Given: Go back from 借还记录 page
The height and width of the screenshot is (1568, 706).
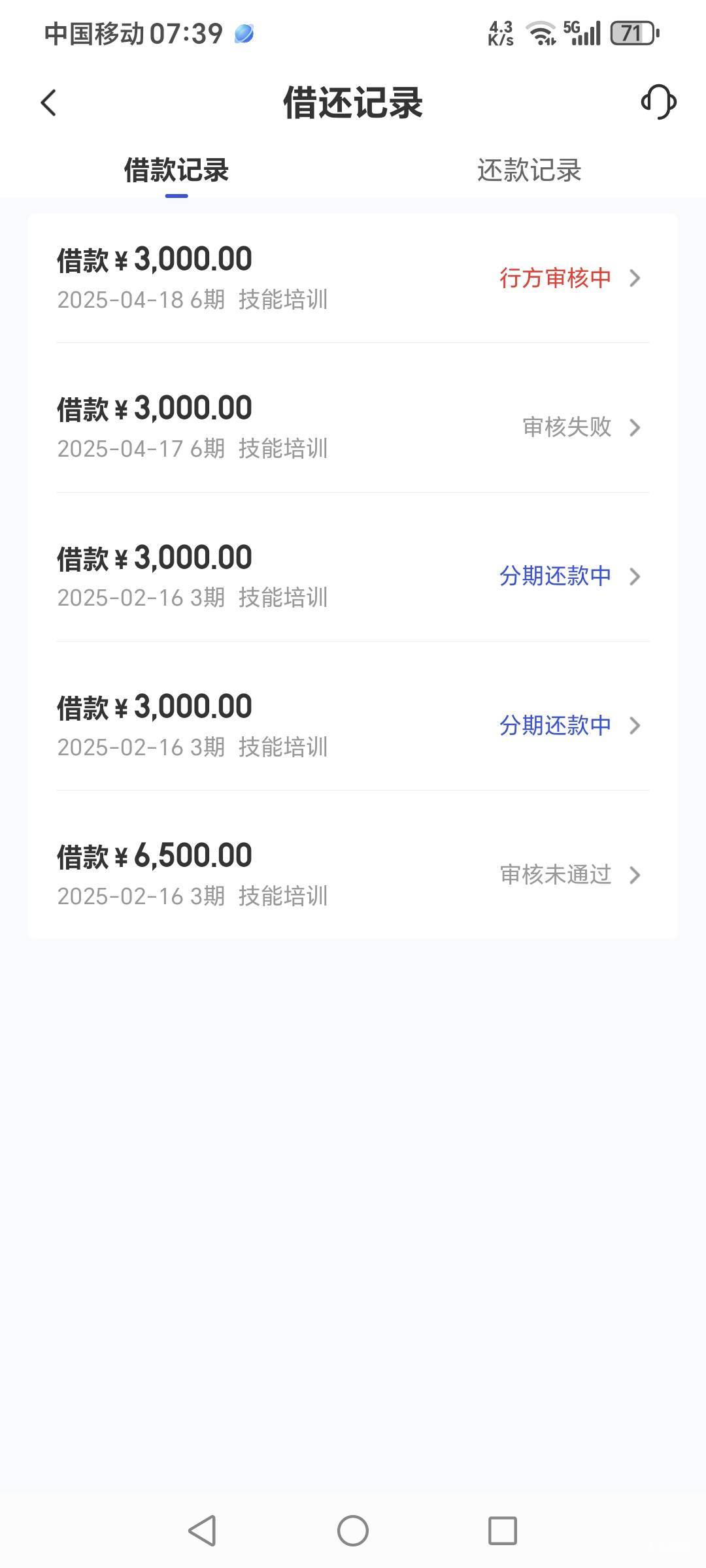Looking at the screenshot, I should point(49,103).
